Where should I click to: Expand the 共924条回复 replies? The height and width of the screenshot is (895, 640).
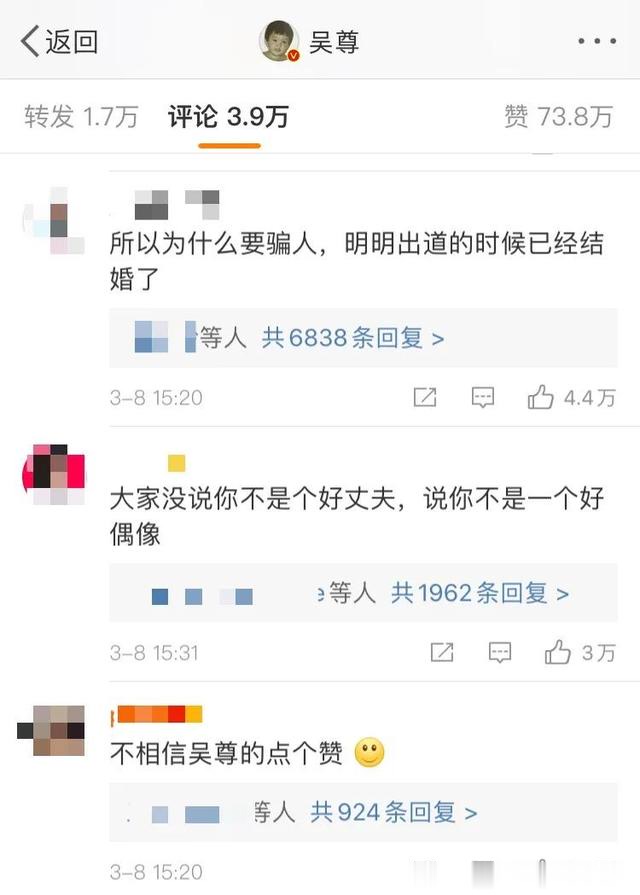(394, 813)
